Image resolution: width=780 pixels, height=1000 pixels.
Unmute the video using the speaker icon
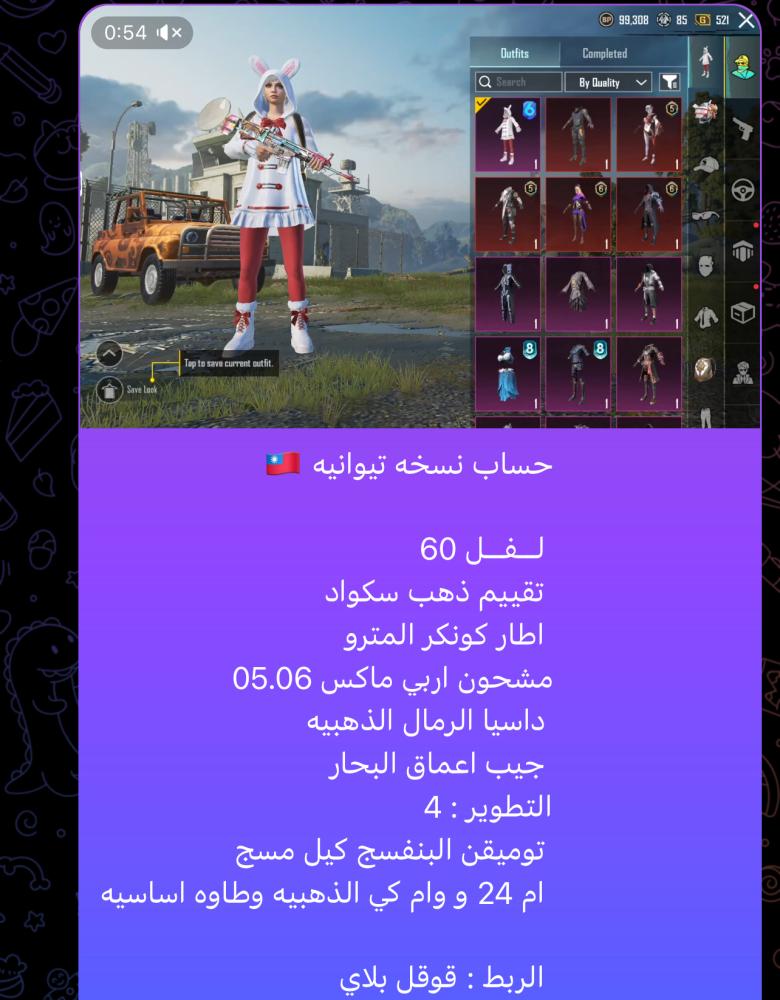170,33
